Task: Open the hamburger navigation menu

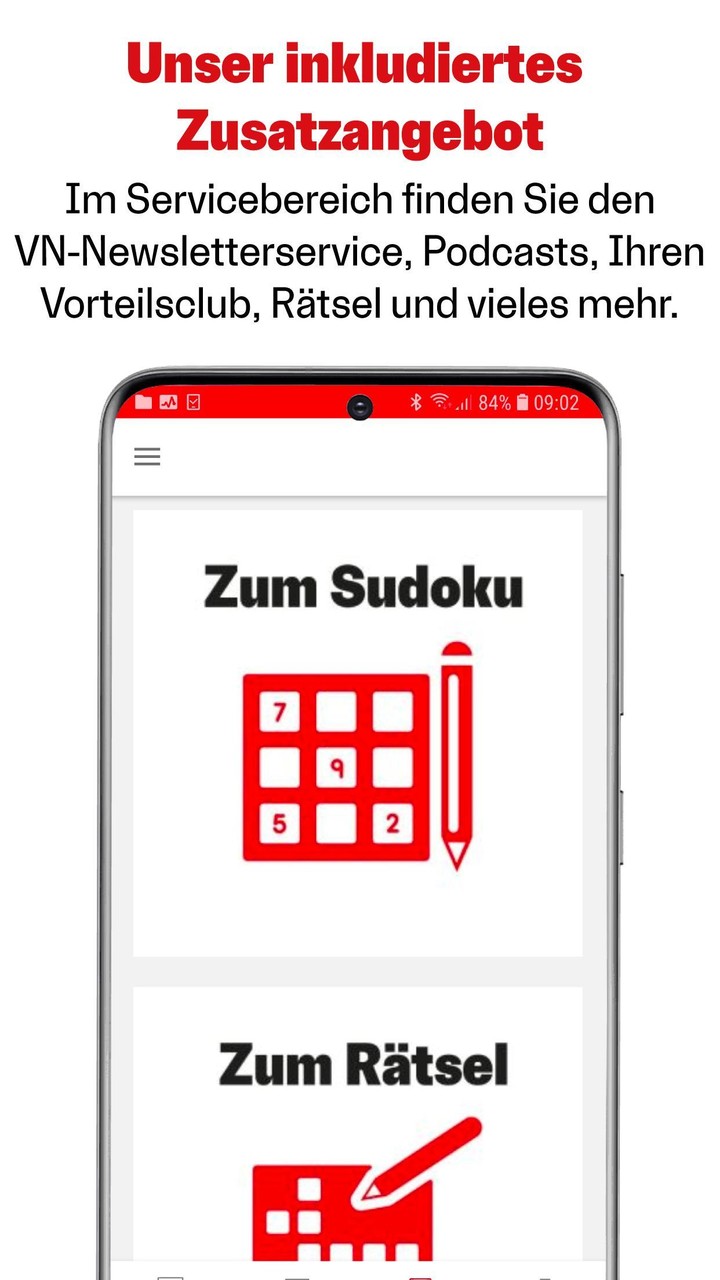Action: (147, 457)
